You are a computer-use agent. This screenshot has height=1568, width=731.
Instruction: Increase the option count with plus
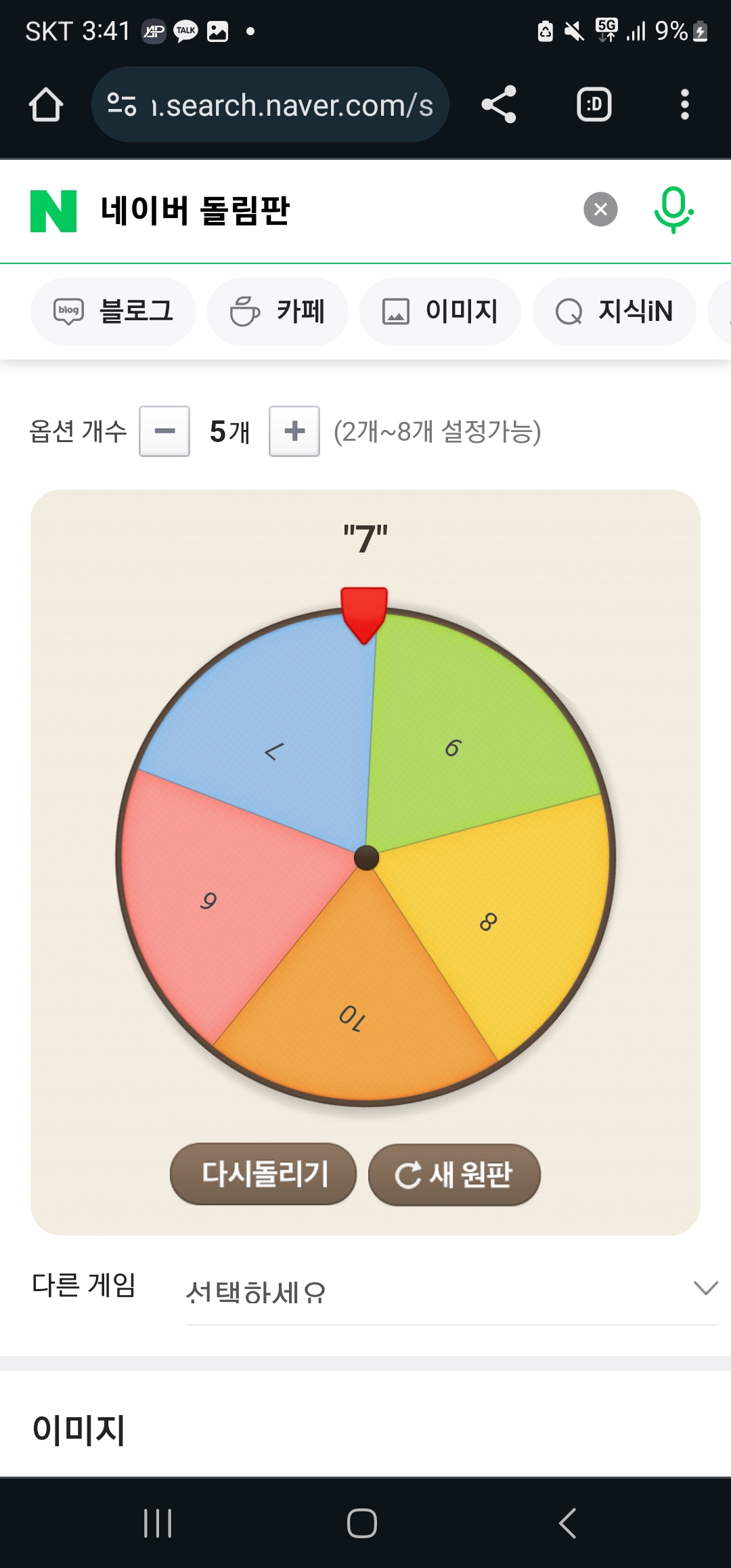[x=294, y=431]
